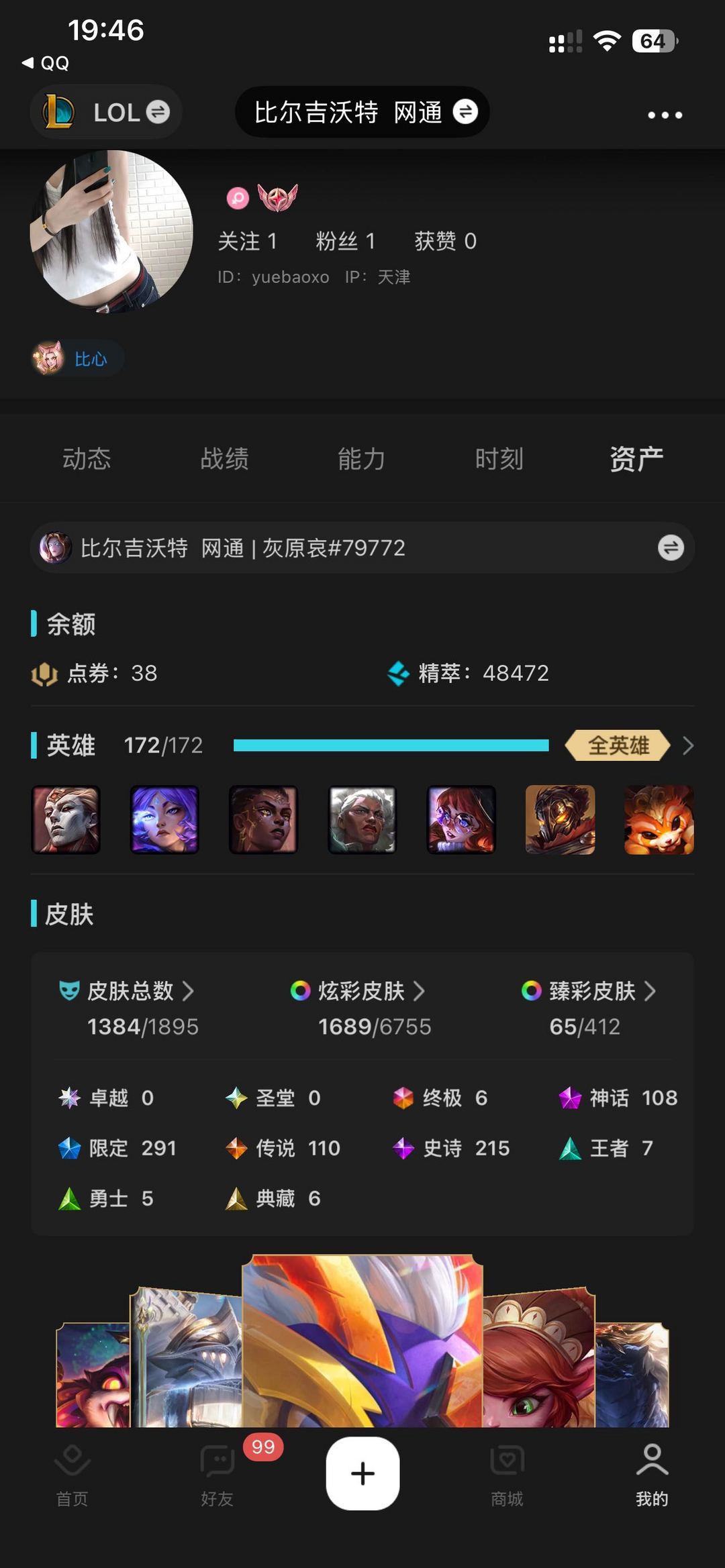This screenshot has height=1568, width=725.
Task: View 皮肤总数 details
Action: click(x=131, y=991)
